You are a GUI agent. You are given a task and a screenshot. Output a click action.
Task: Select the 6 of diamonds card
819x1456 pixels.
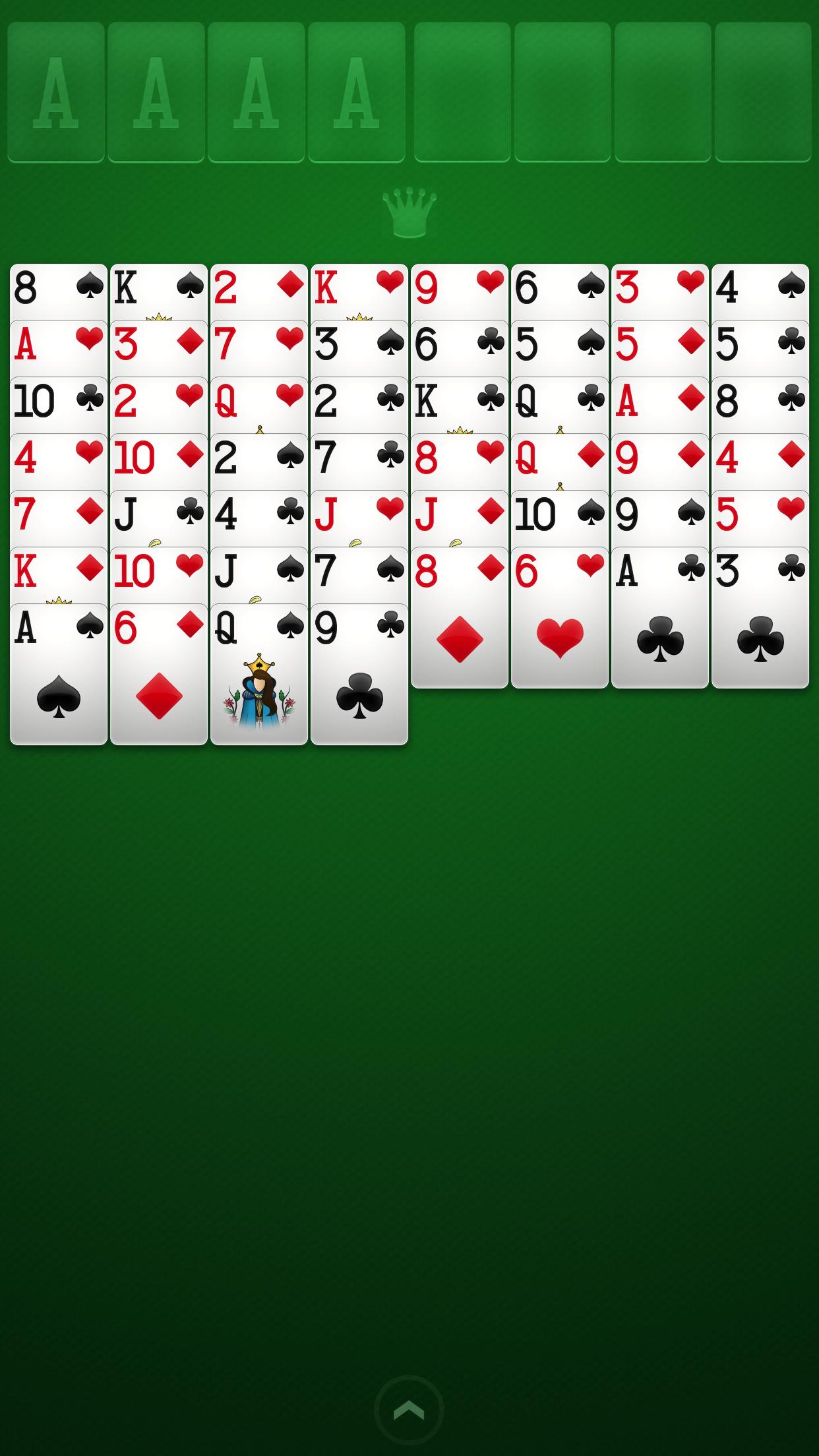(159, 674)
